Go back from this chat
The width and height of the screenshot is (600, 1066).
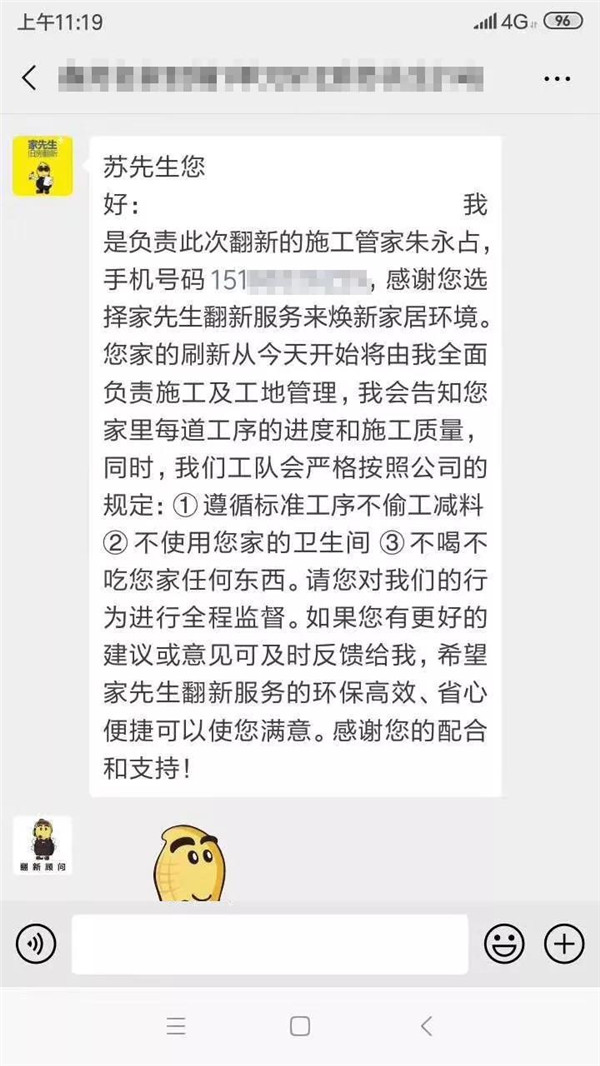coord(30,77)
